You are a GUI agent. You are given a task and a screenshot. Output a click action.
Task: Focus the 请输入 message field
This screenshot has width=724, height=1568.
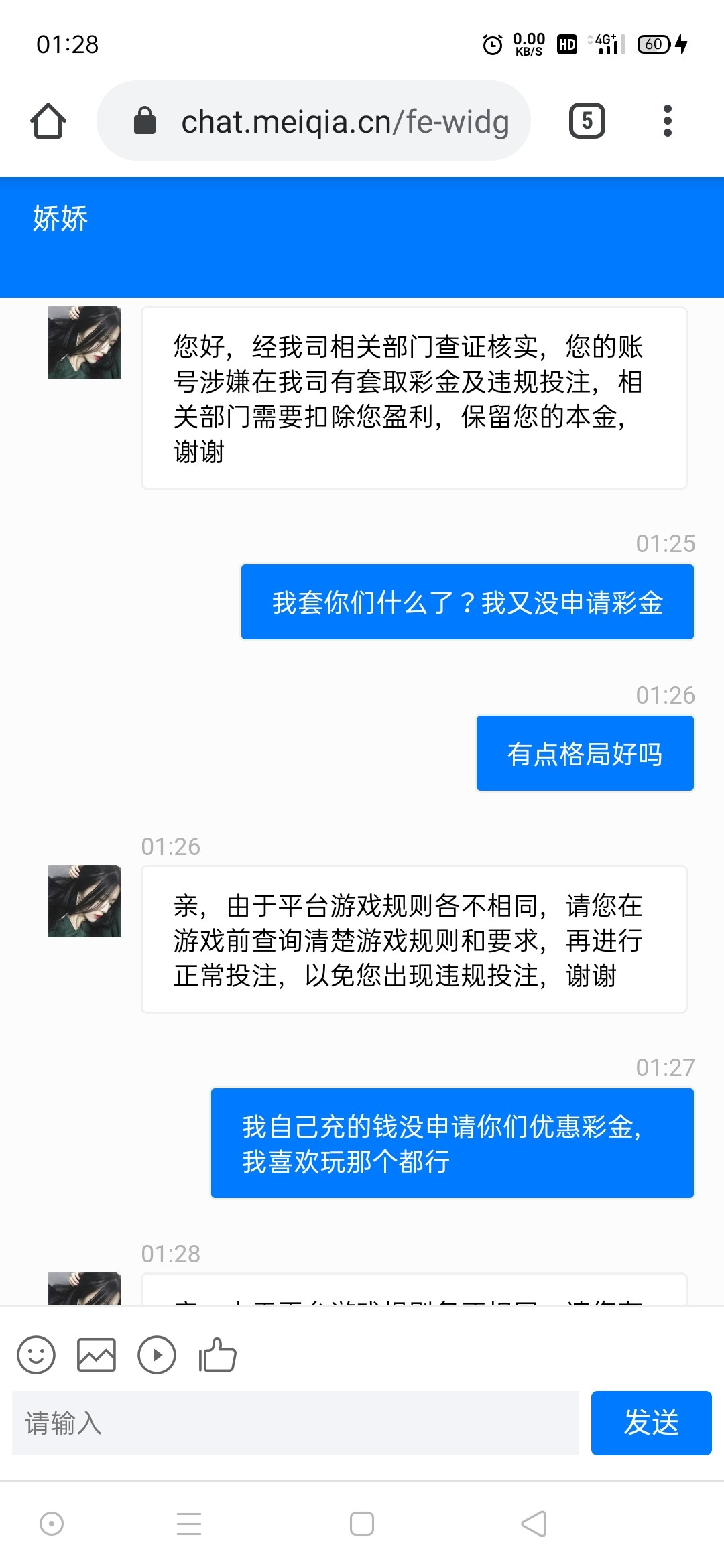pos(295,1423)
